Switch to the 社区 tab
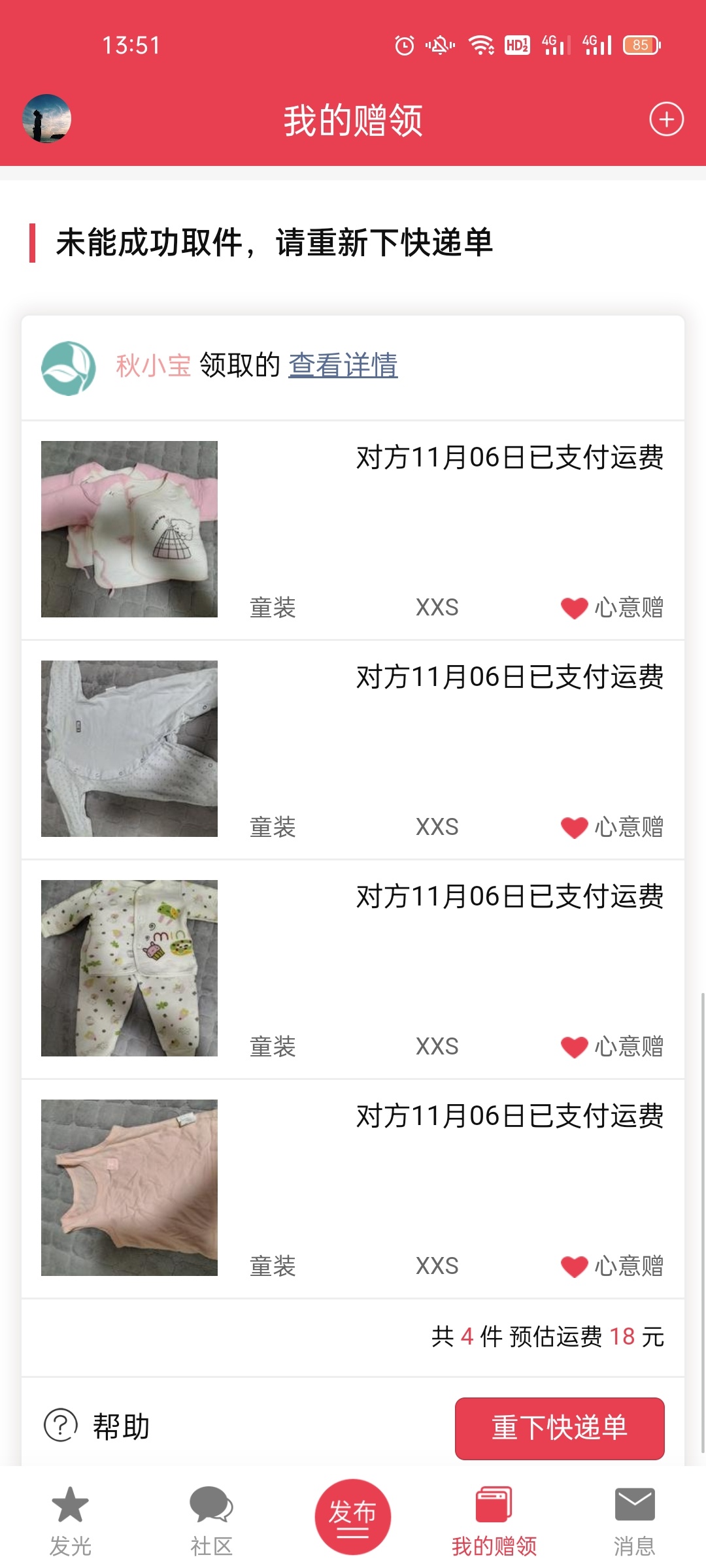 [x=211, y=1520]
